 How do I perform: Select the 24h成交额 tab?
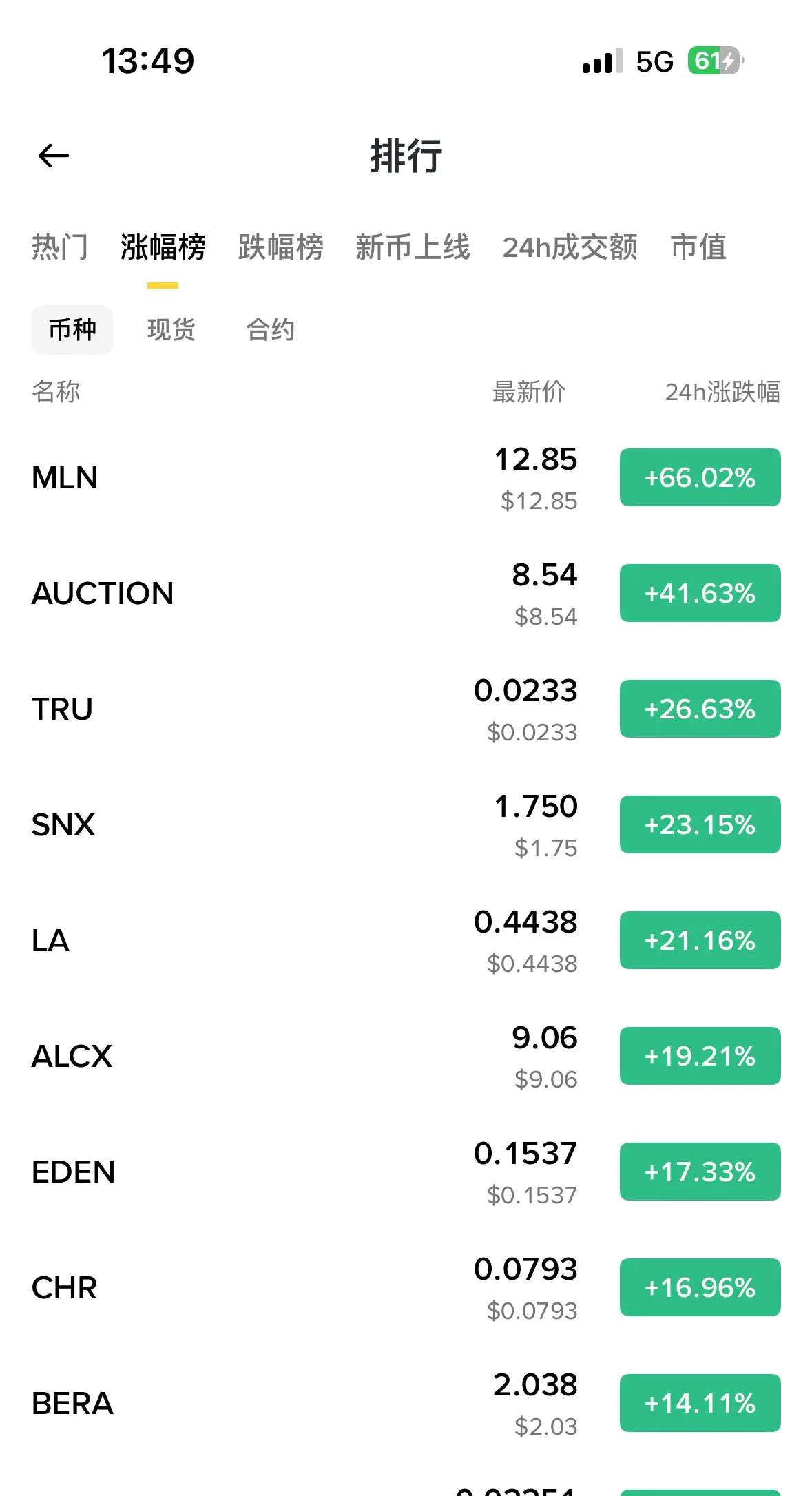point(570,247)
